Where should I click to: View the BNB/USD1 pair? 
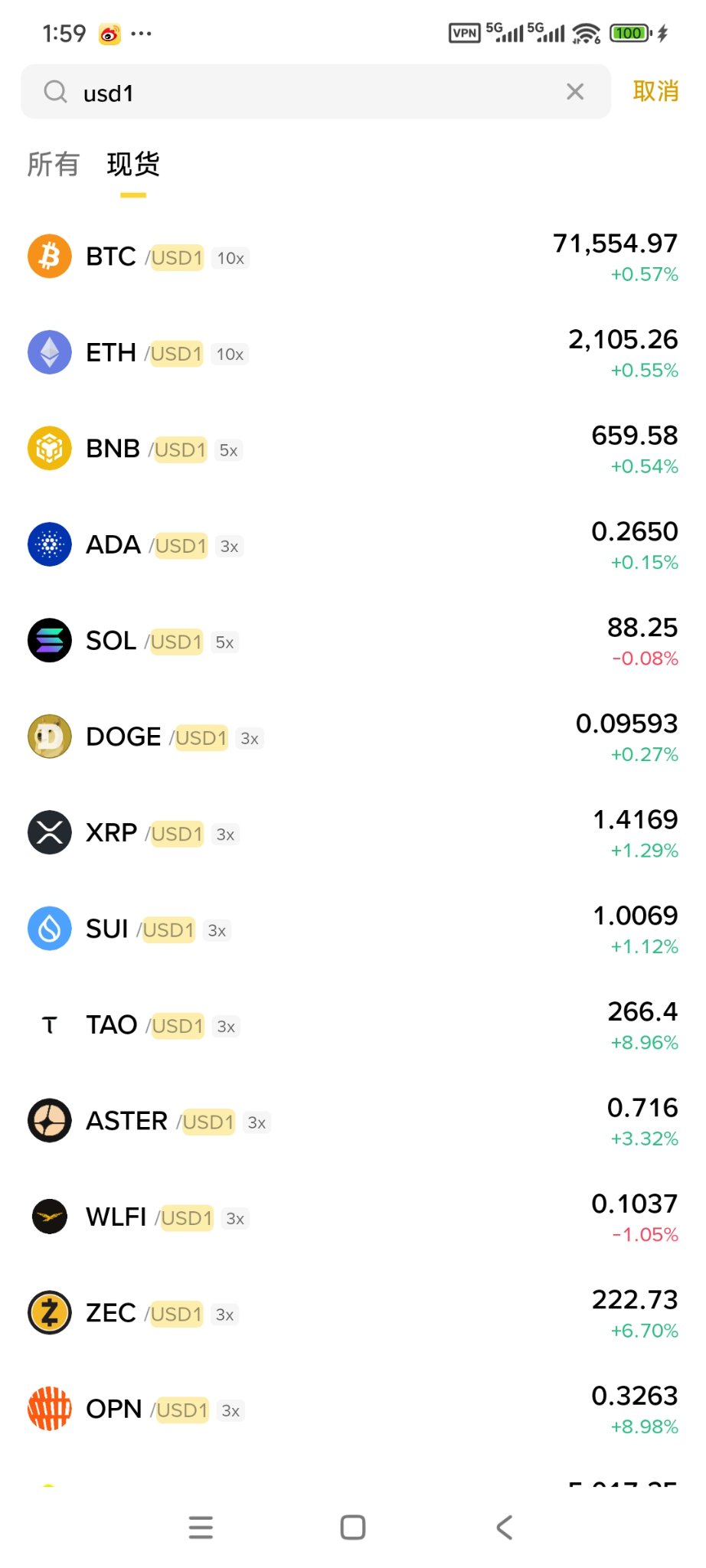coord(352,449)
